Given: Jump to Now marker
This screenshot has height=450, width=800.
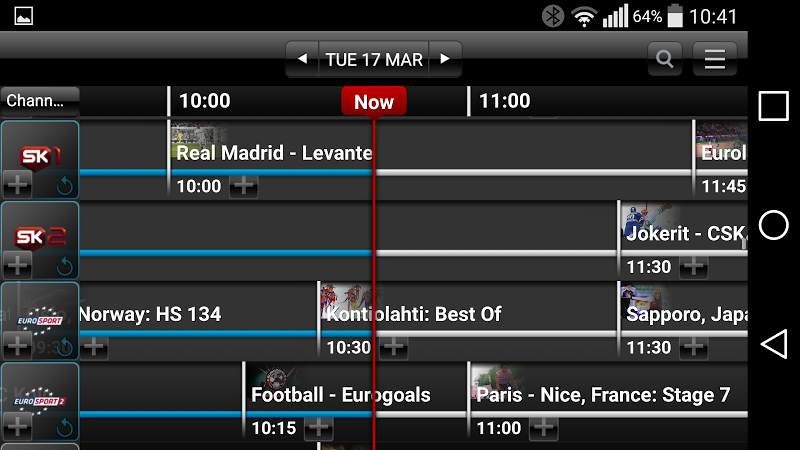Looking at the screenshot, I should click(373, 102).
